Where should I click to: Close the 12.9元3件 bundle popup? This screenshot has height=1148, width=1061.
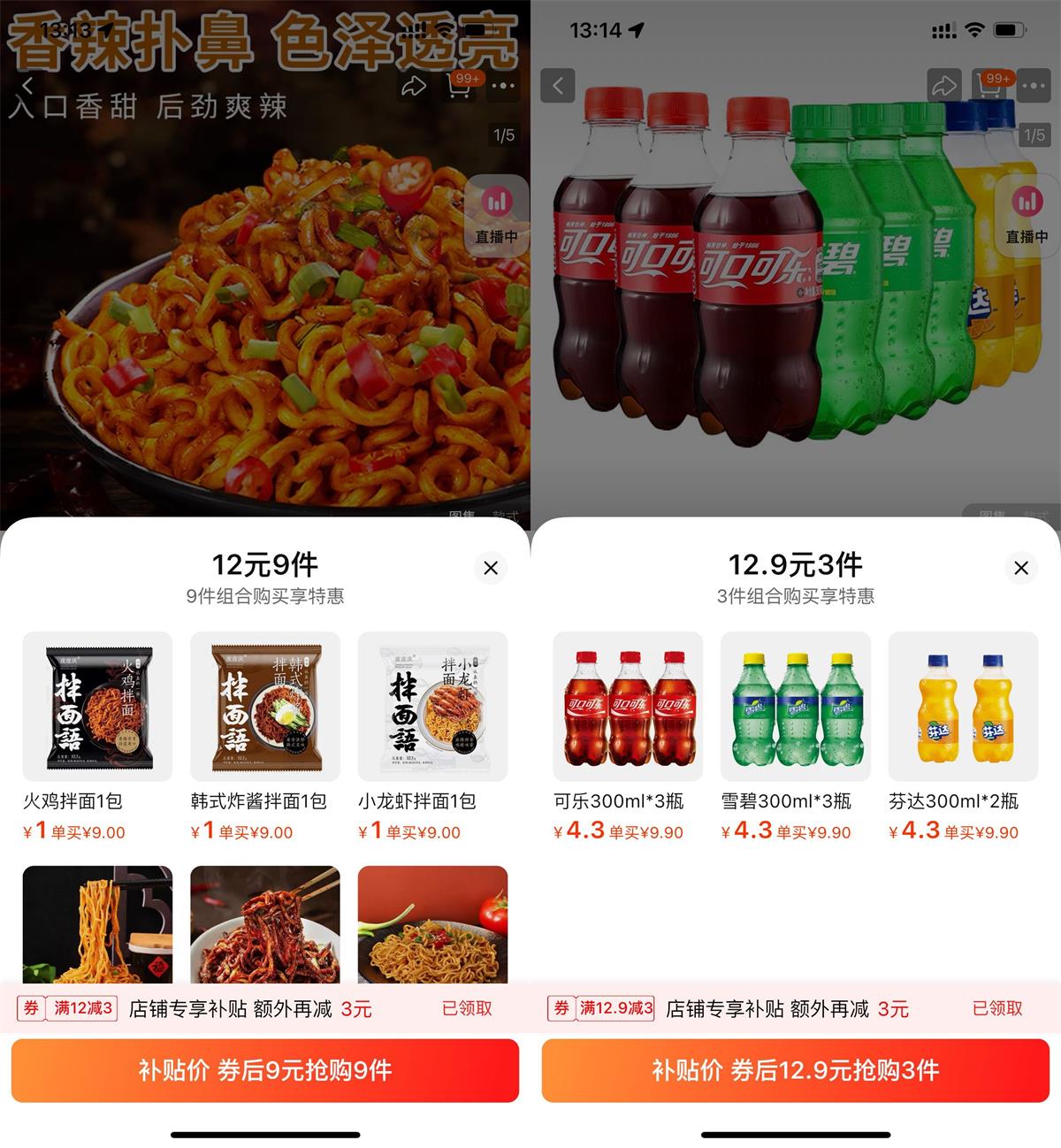point(1021,569)
